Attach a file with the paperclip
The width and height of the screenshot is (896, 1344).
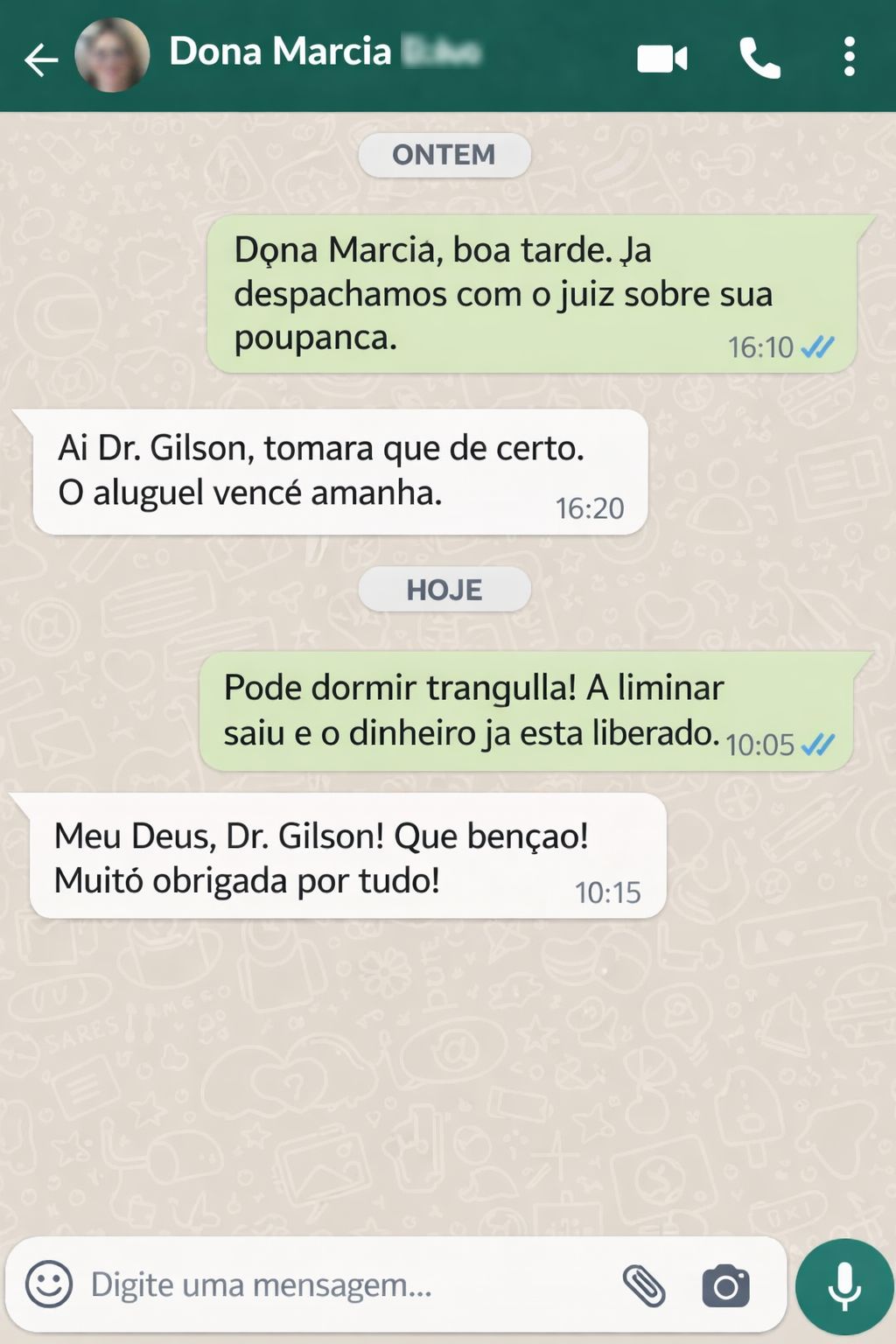[645, 1284]
